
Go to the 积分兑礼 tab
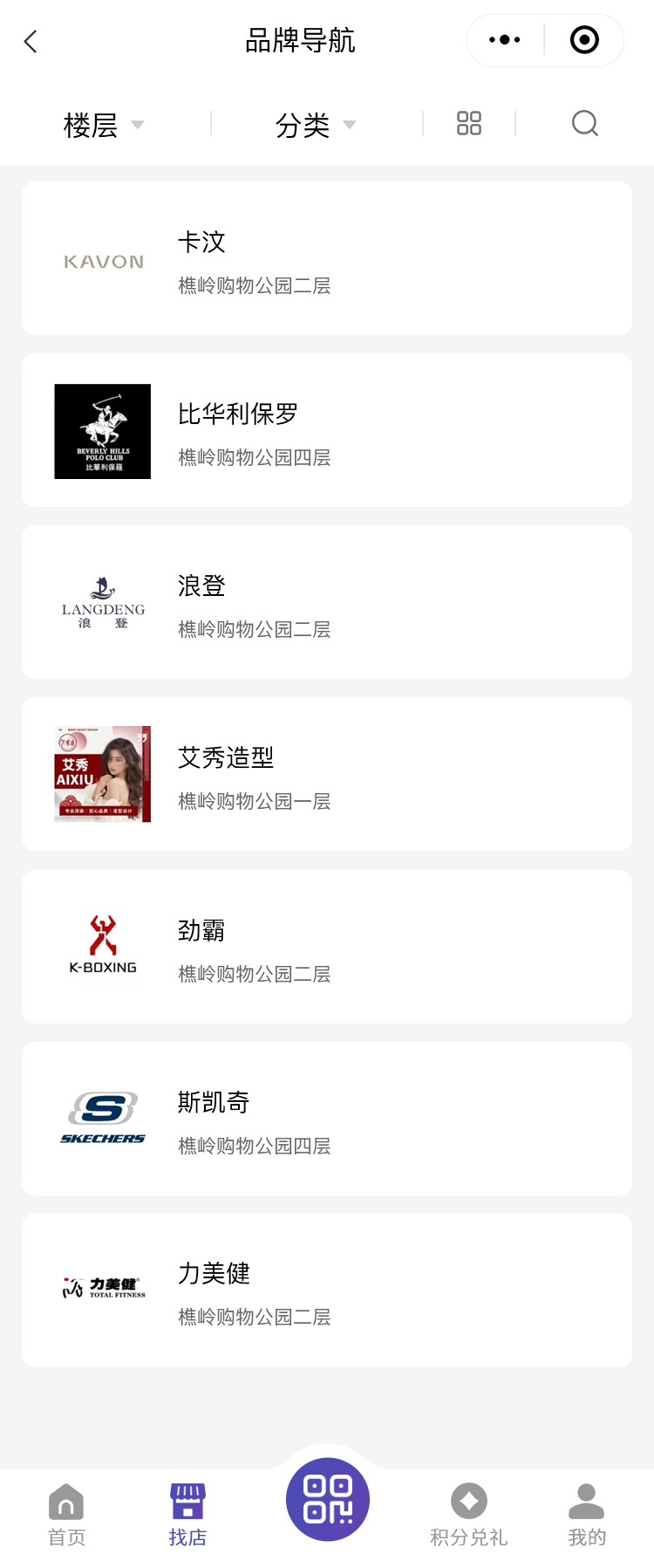468,1516
